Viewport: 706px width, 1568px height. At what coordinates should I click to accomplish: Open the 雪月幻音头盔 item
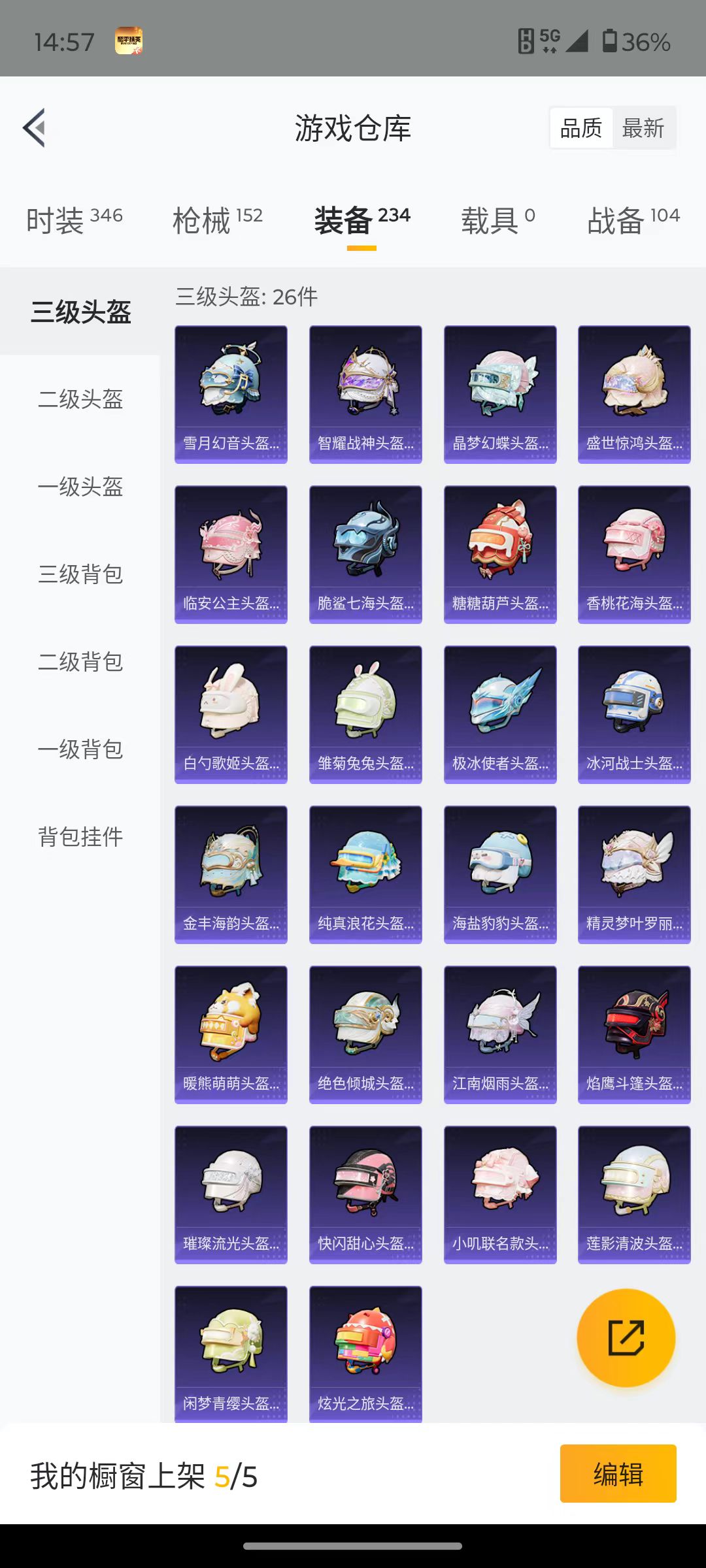[231, 395]
